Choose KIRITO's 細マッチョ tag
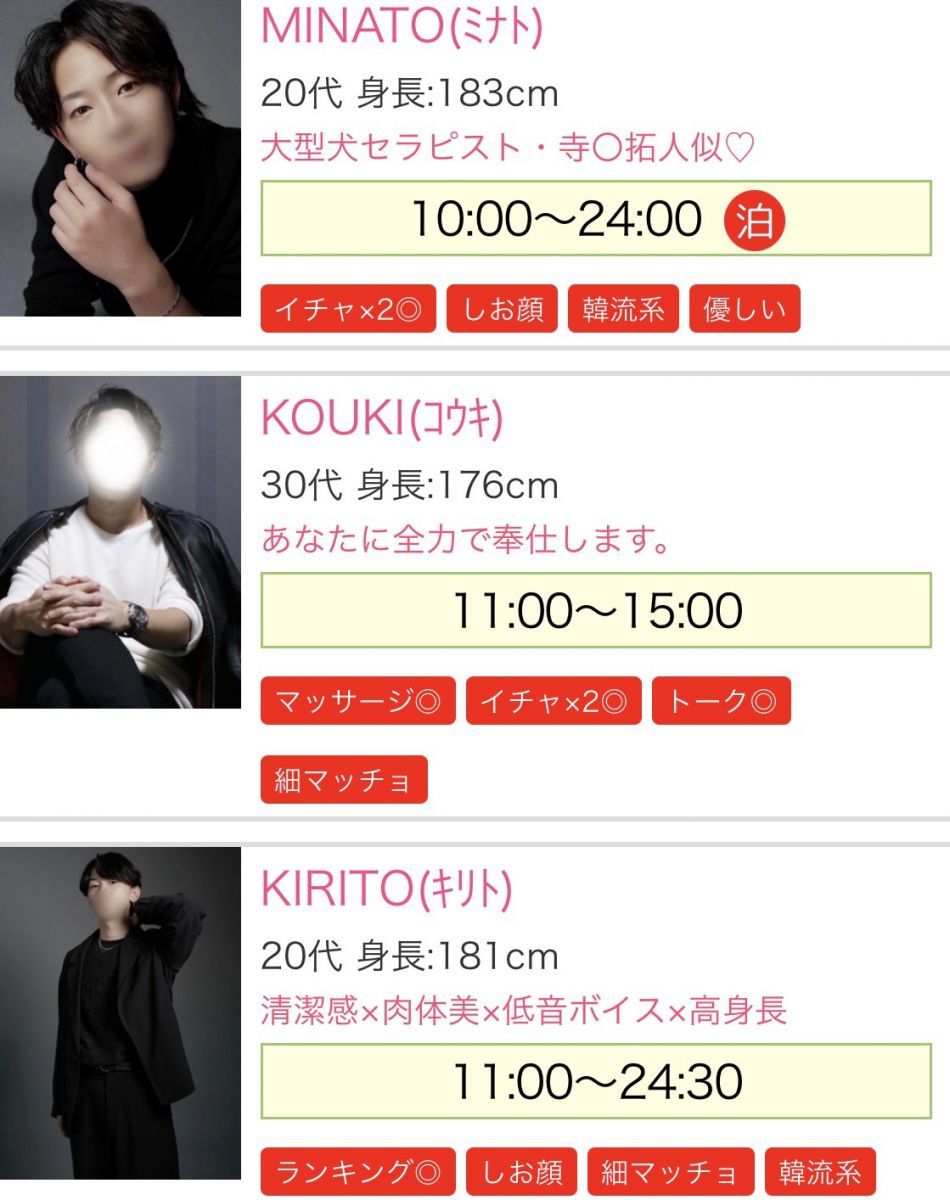Image resolution: width=950 pixels, height=1200 pixels. [670, 1172]
